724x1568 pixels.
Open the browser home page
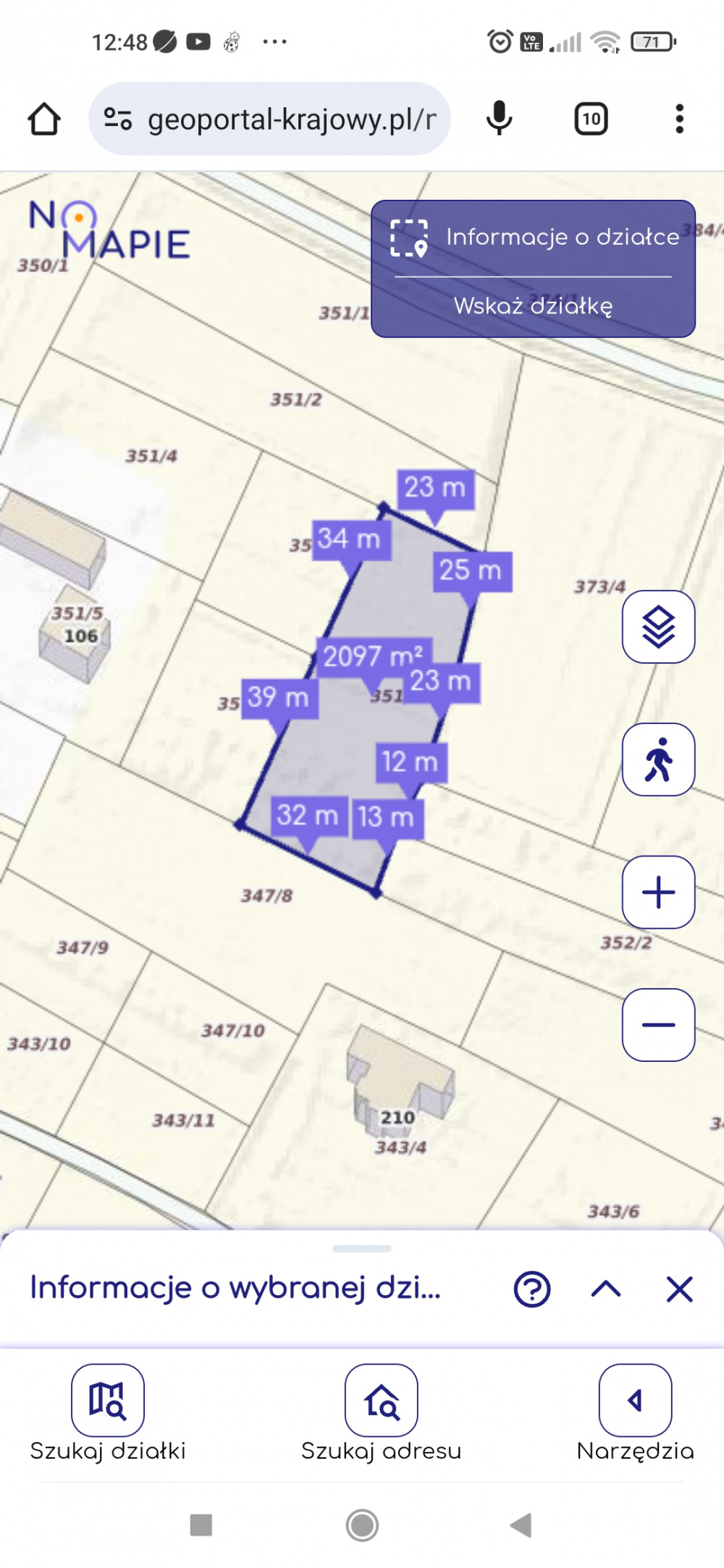click(x=44, y=119)
